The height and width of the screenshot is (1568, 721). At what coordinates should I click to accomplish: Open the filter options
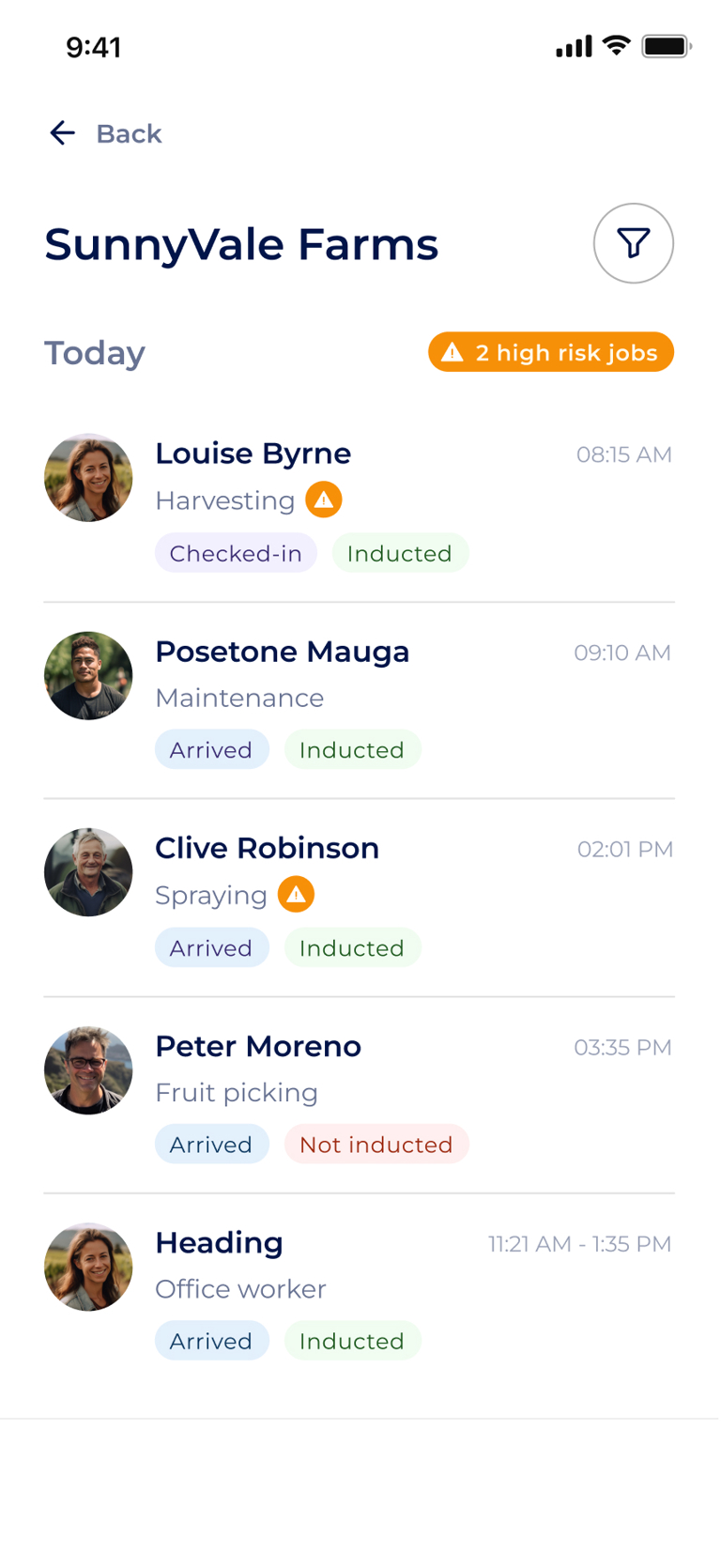633,243
